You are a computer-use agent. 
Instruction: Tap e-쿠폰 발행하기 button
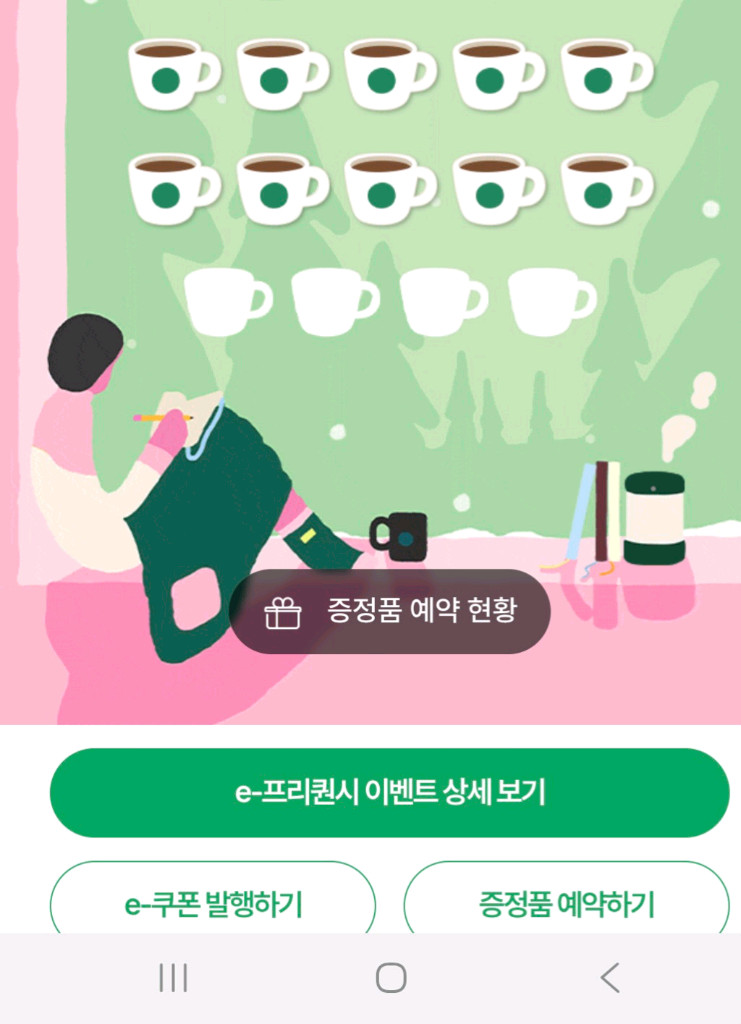tap(213, 903)
